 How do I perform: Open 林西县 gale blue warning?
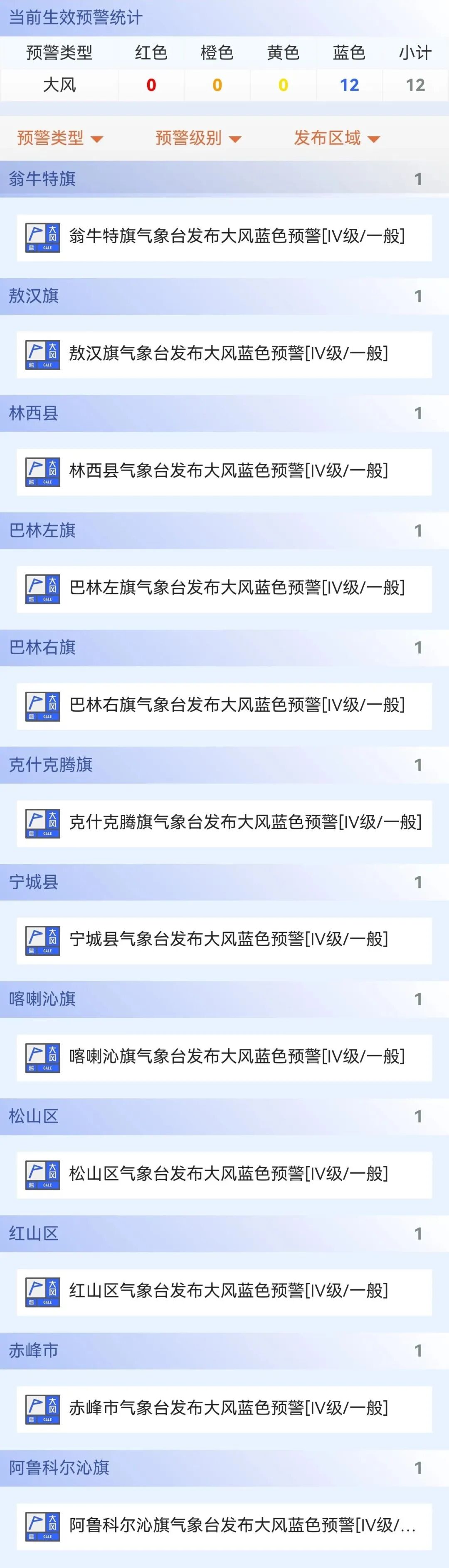(224, 472)
